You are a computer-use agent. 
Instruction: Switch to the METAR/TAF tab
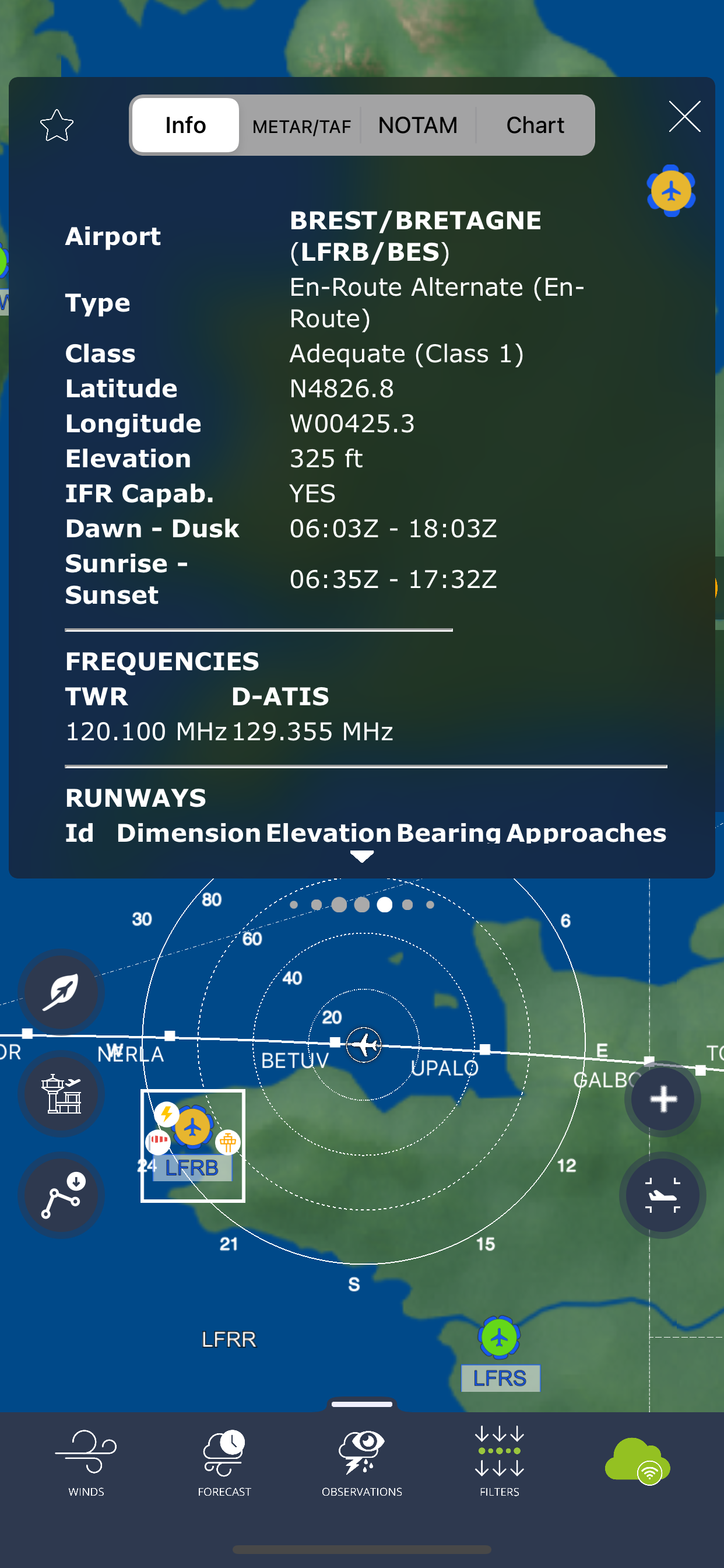point(301,125)
